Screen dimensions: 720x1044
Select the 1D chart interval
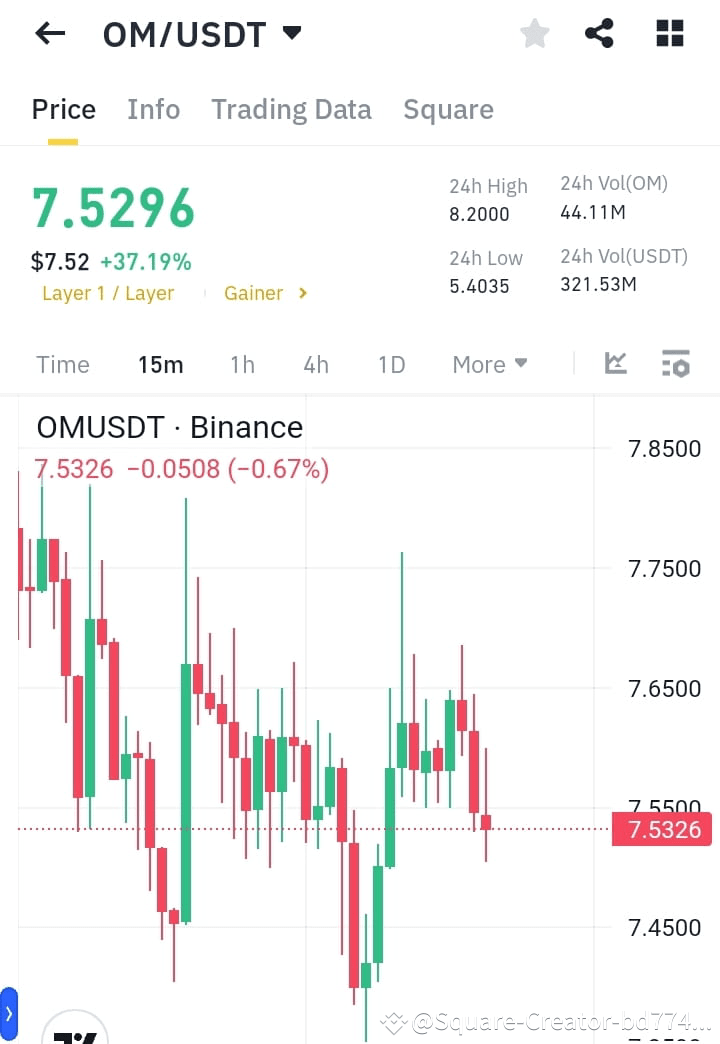point(391,364)
